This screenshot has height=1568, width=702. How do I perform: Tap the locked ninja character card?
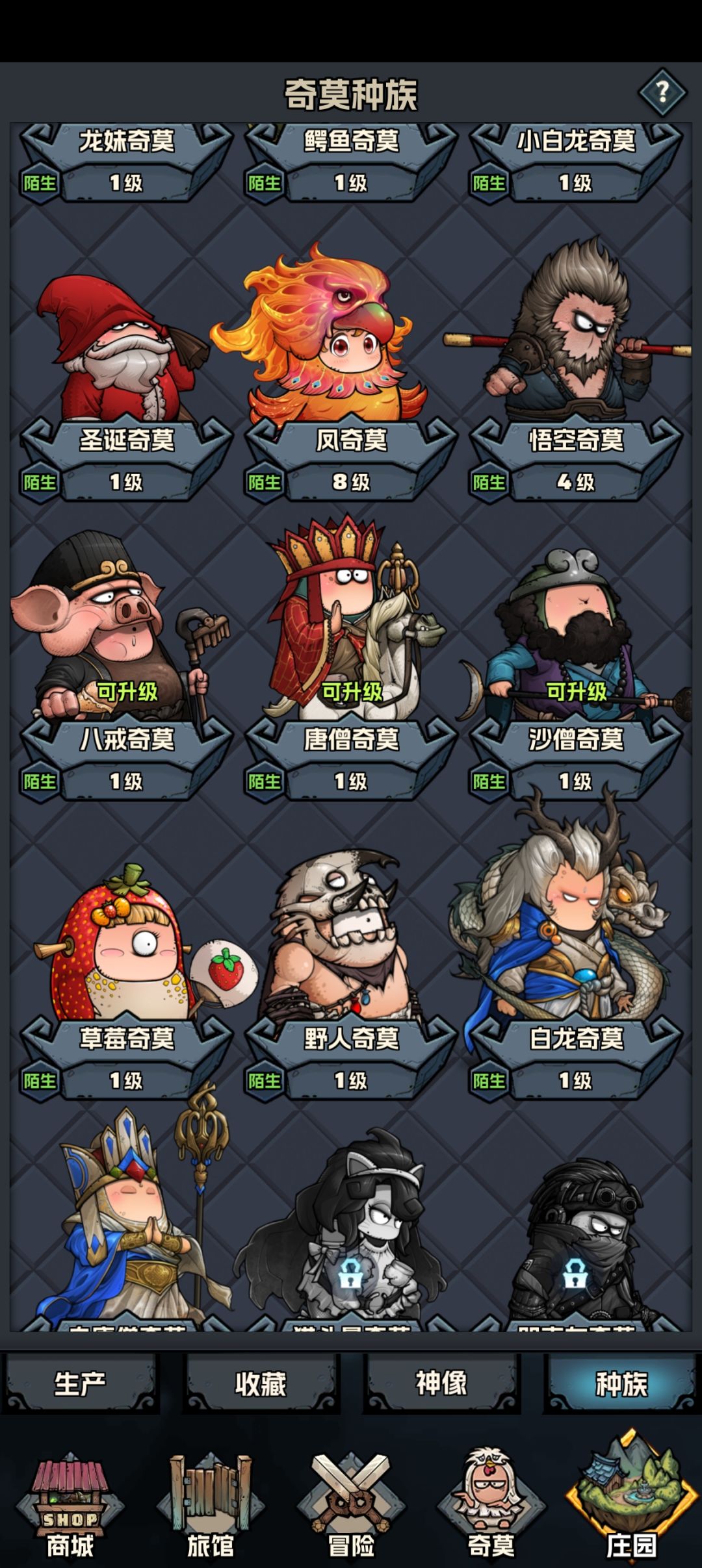click(576, 1245)
